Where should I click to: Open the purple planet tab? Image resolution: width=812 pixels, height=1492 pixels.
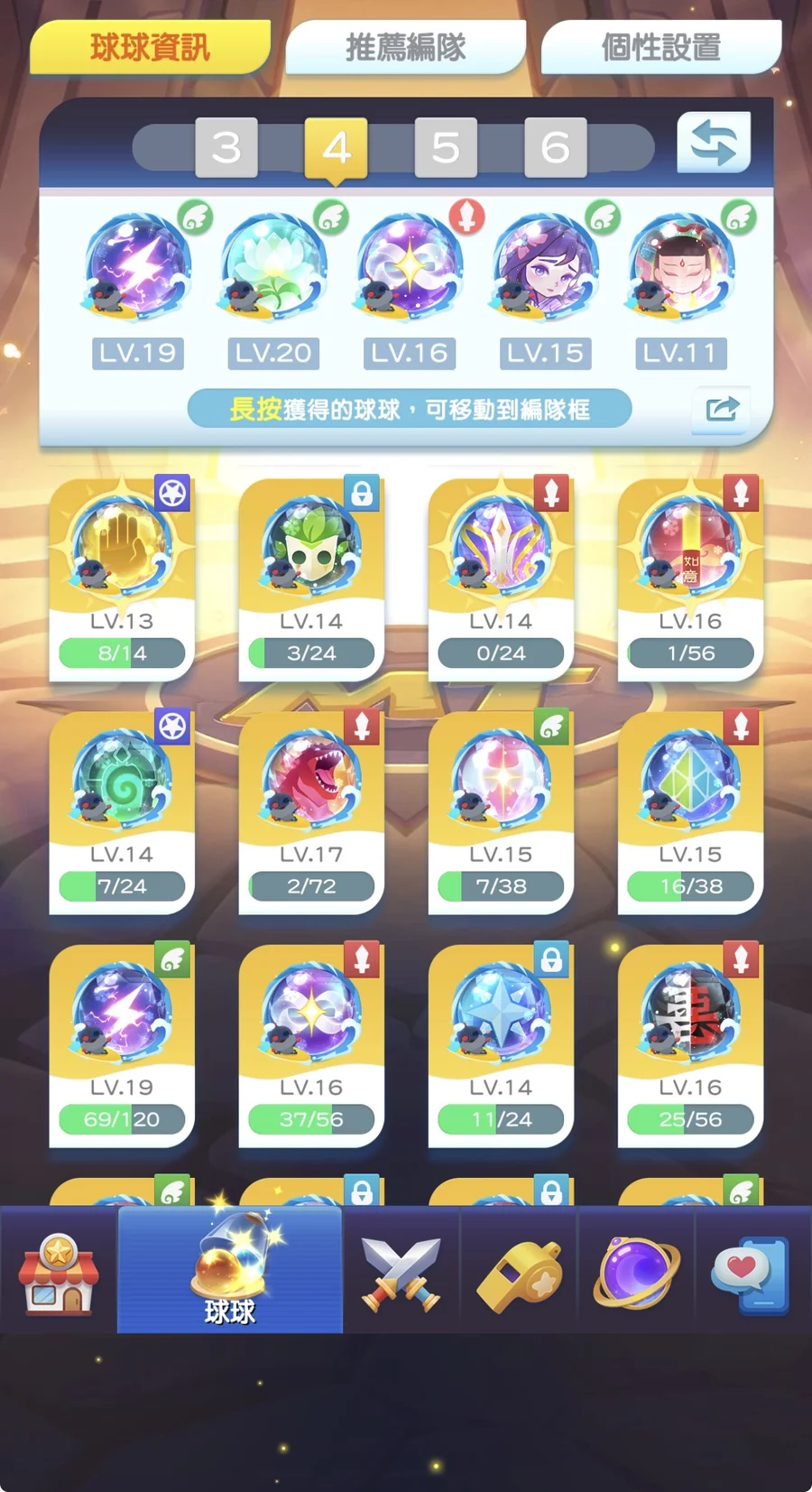pyautogui.click(x=636, y=1271)
